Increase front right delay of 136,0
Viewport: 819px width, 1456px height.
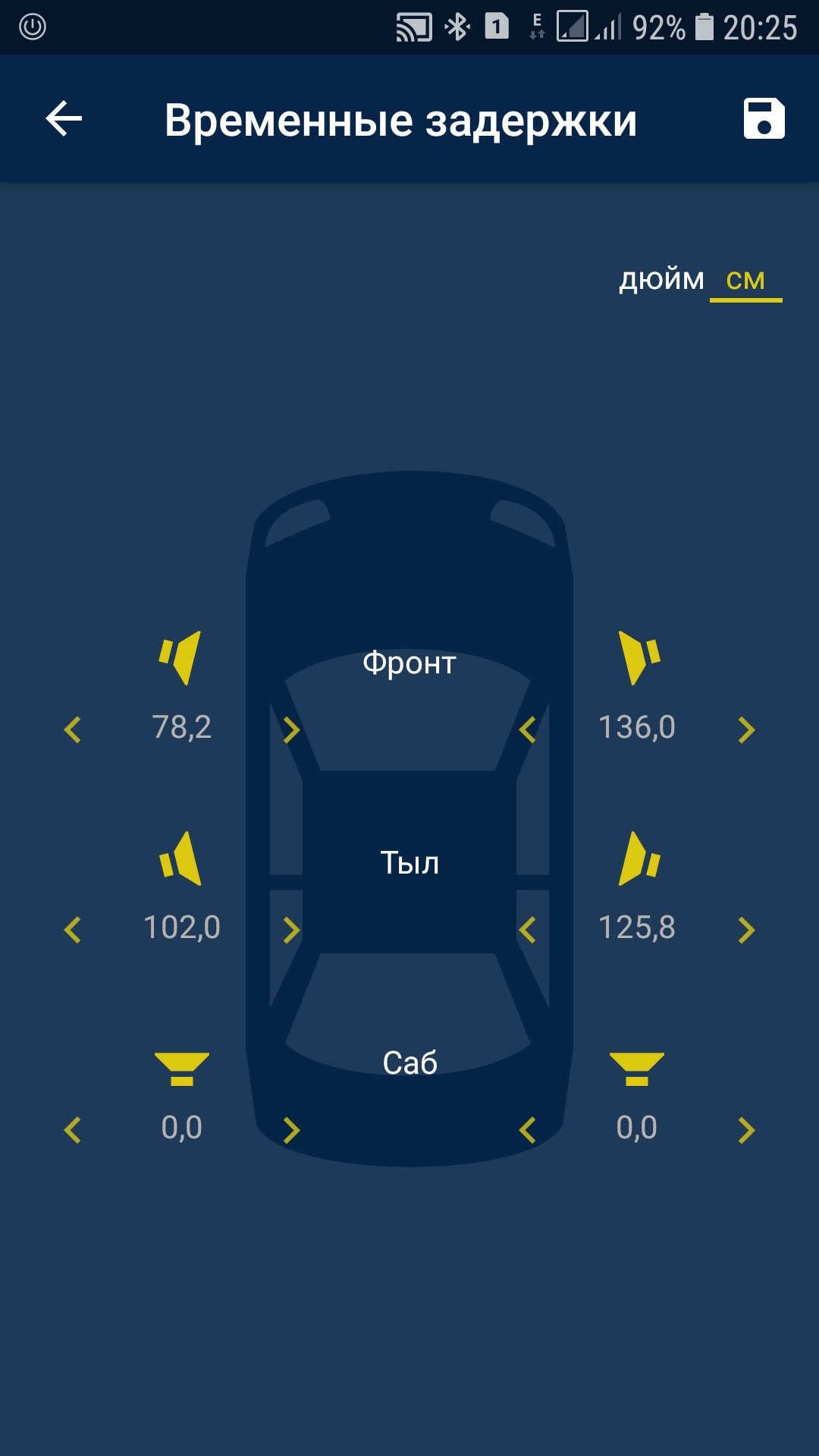(x=746, y=730)
